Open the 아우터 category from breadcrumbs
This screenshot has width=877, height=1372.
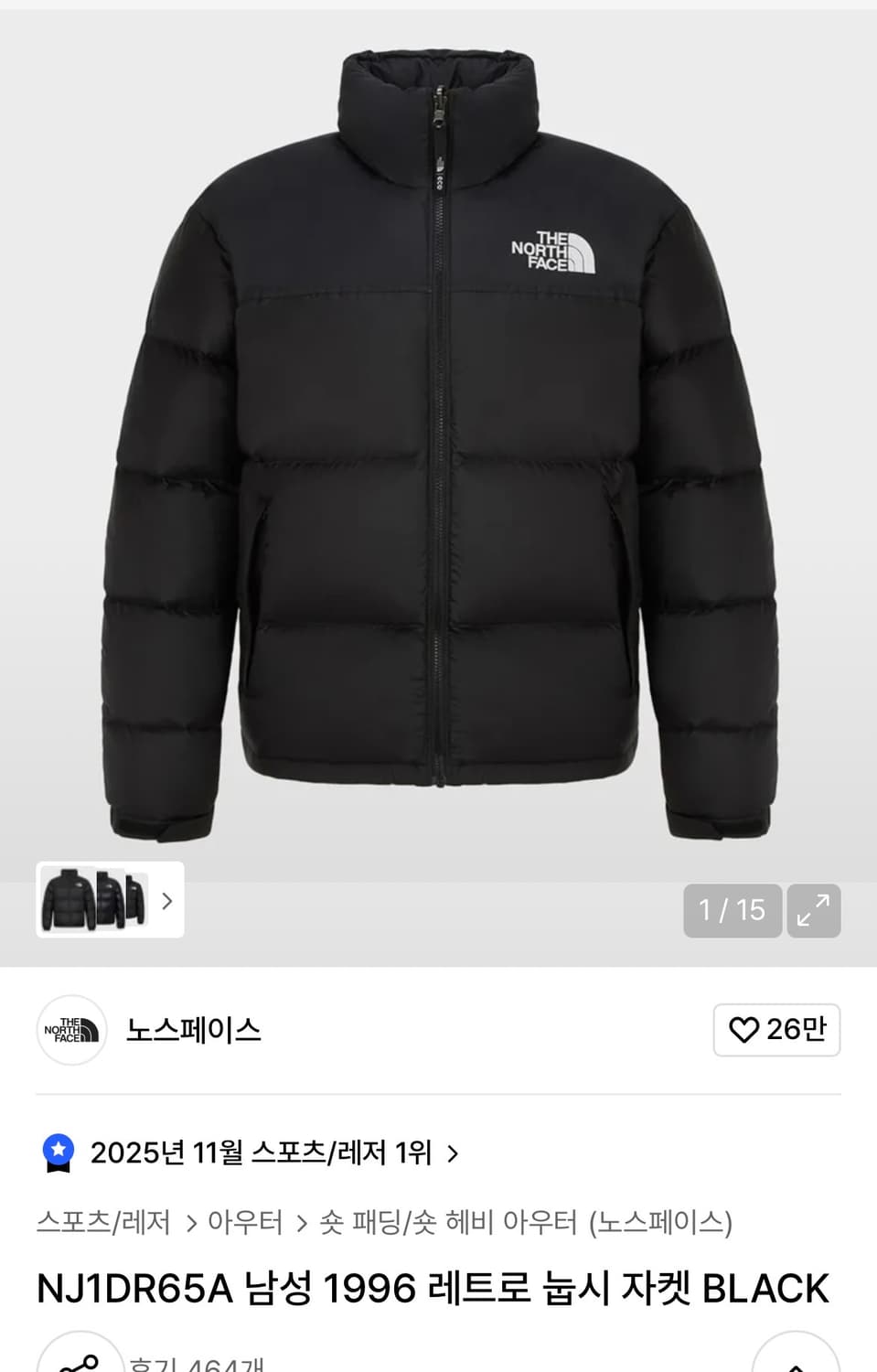pos(244,1222)
